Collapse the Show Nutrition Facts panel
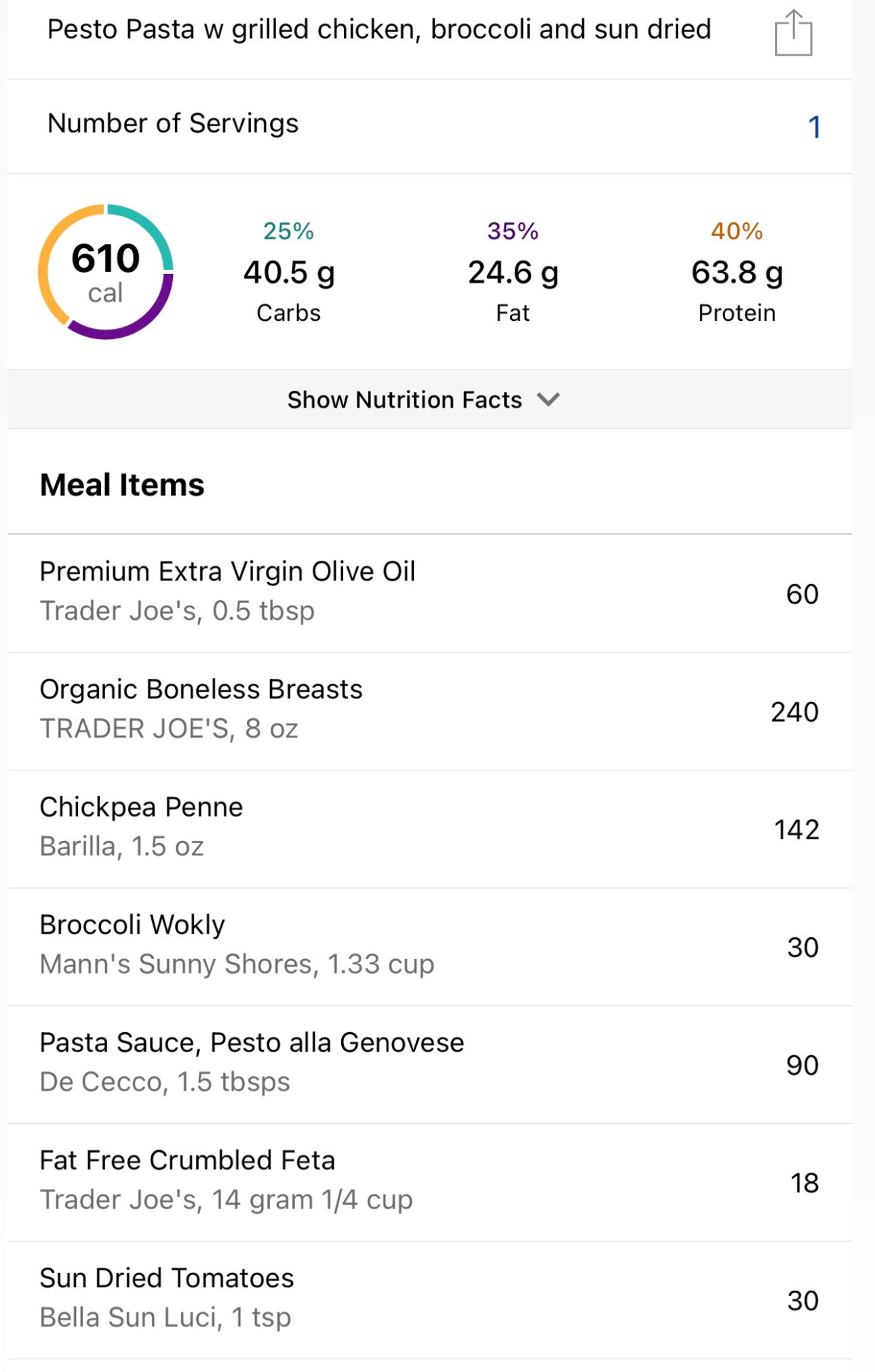The image size is (875, 1372). click(x=404, y=399)
